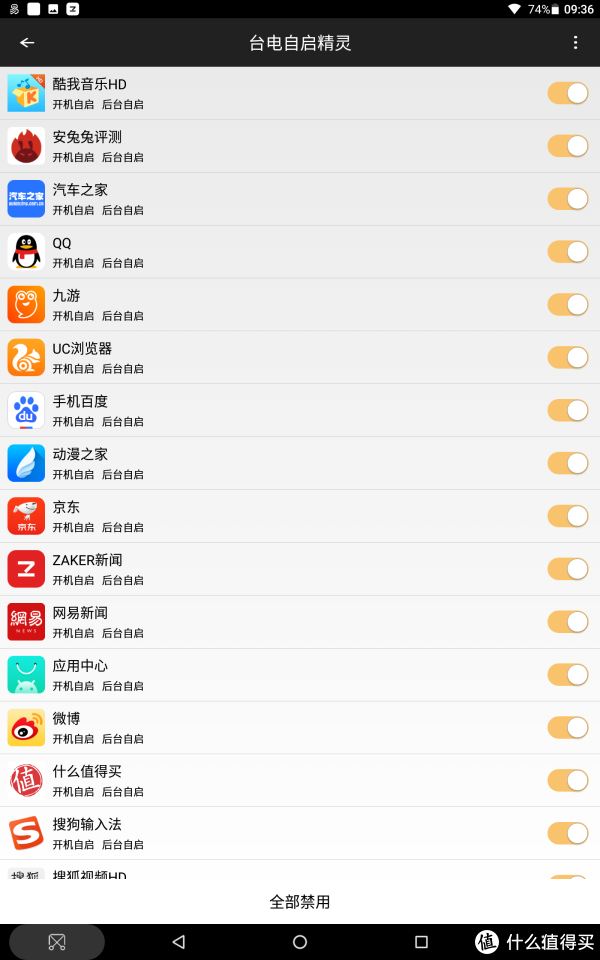Turn off the 安兔兔评测 switch

(x=568, y=146)
